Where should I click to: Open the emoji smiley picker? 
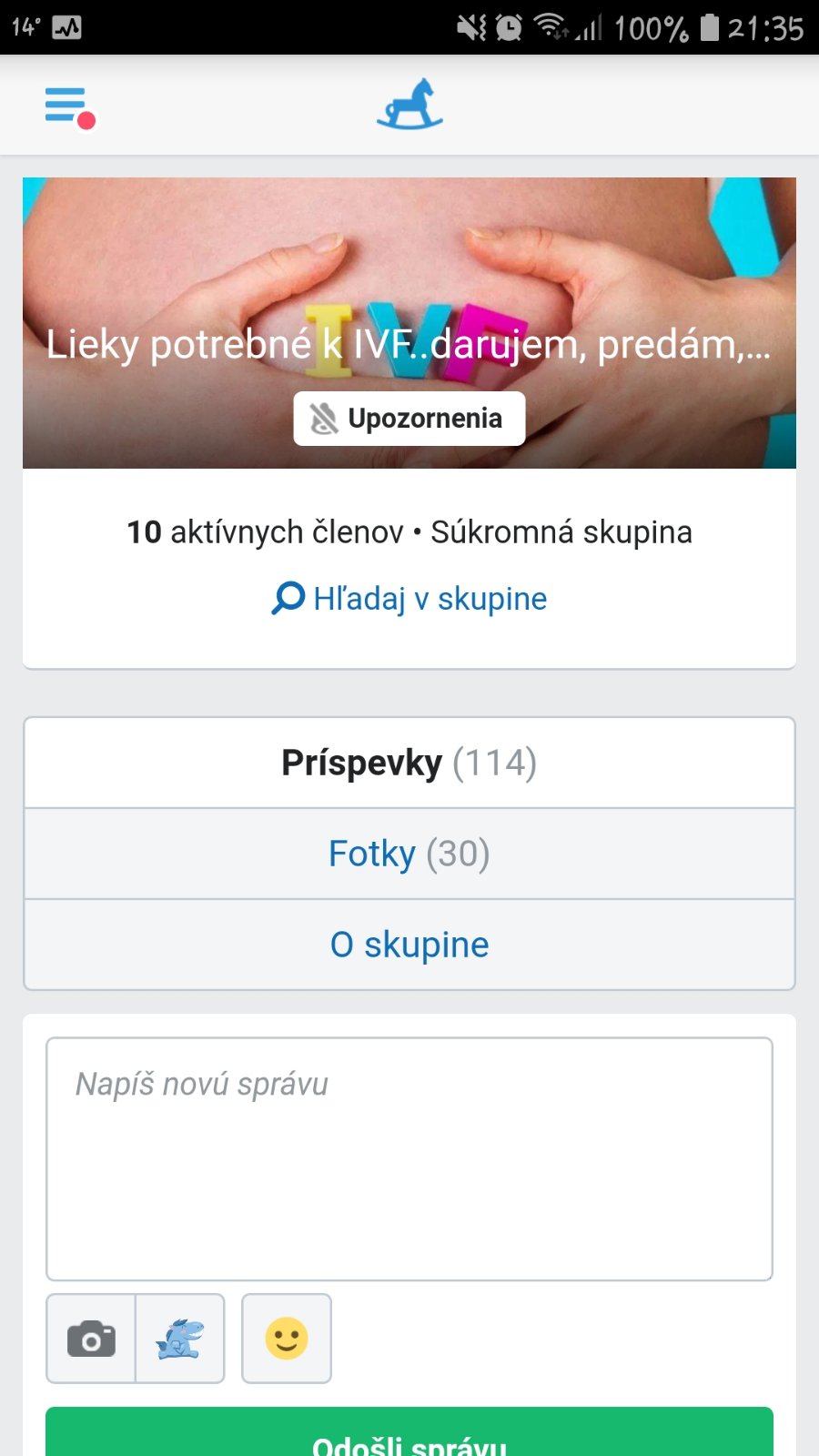click(x=287, y=1339)
